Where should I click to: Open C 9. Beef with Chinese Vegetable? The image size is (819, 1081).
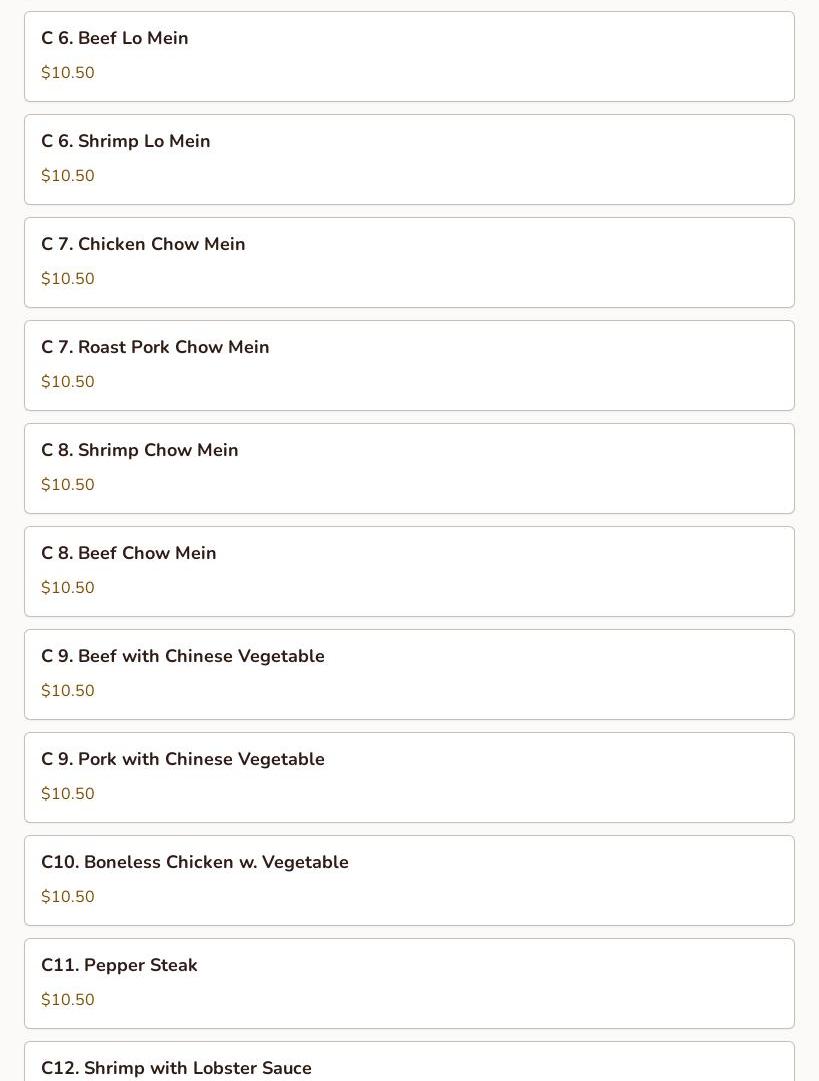[409, 674]
